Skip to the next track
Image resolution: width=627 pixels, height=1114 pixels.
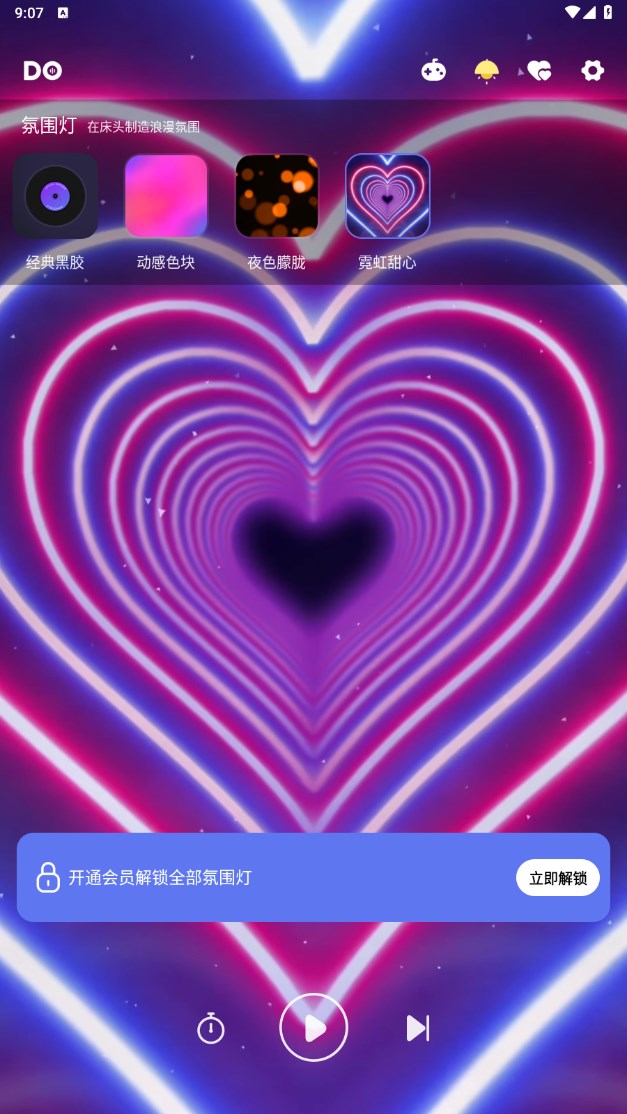(x=417, y=1028)
